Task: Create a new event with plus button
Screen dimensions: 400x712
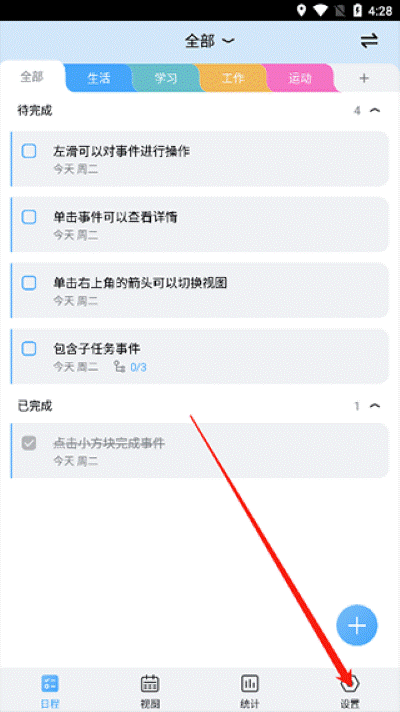Action: pyautogui.click(x=357, y=625)
